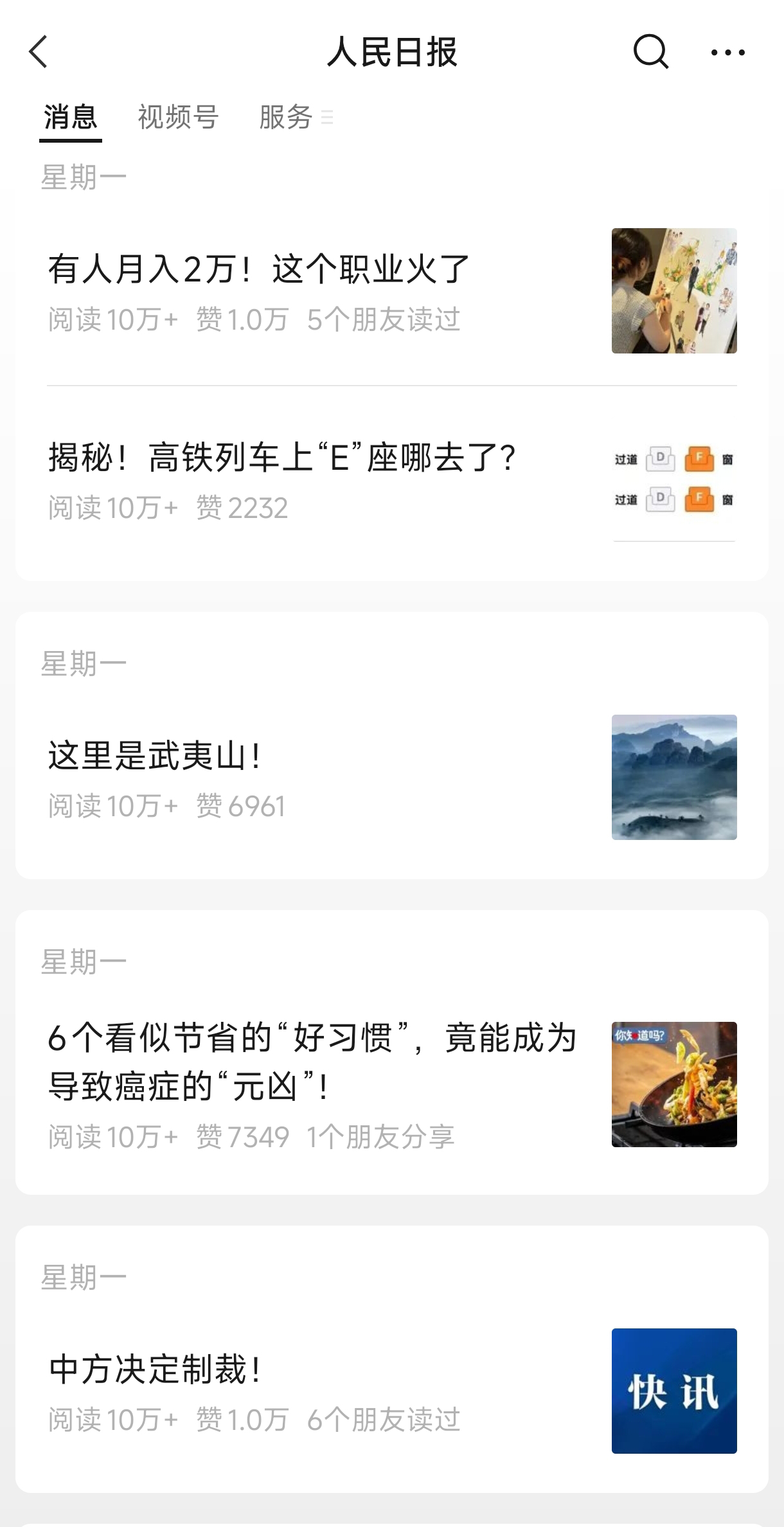Switch to the 视频号 tab

(178, 118)
